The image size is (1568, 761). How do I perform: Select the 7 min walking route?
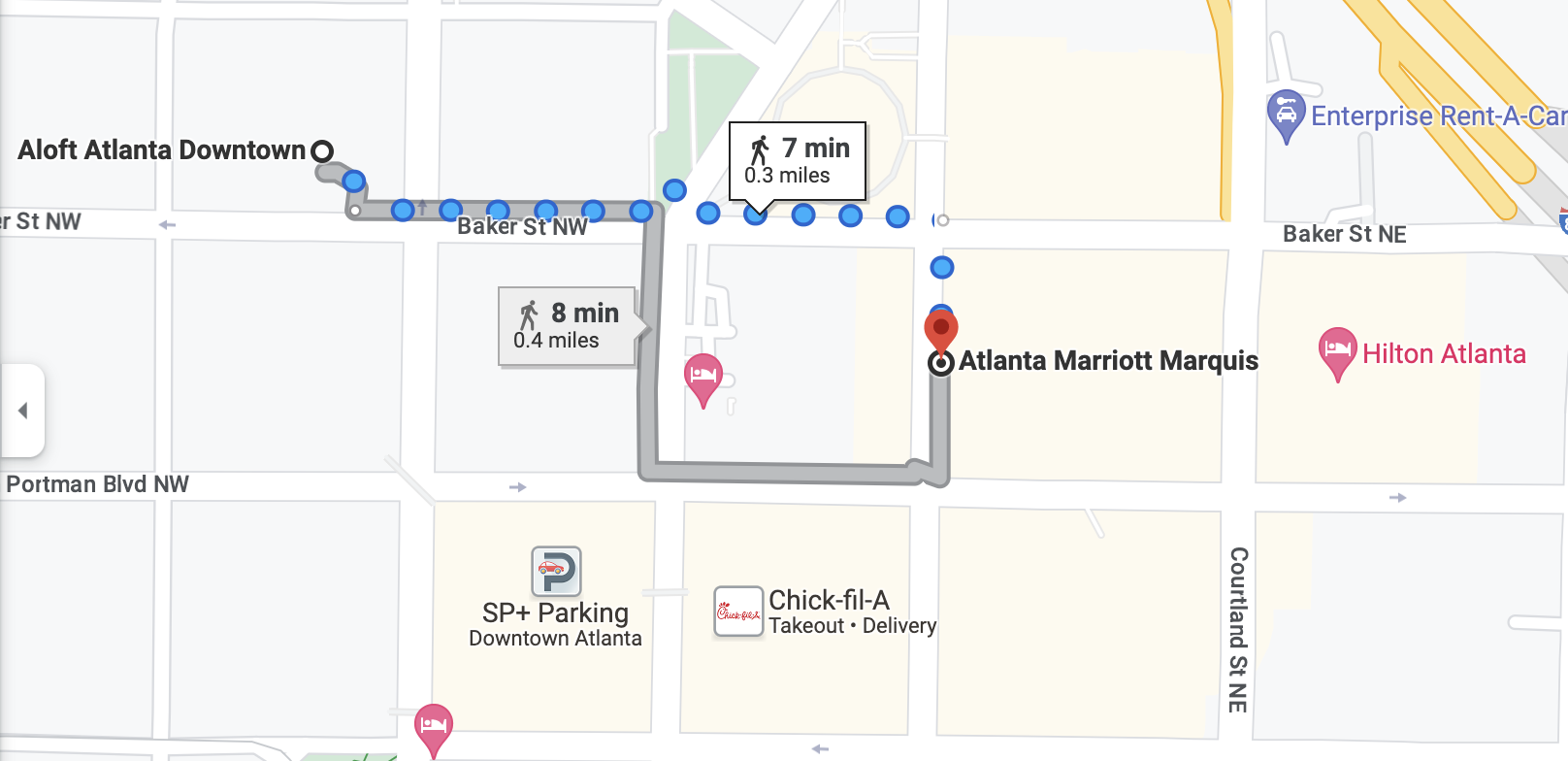pos(797,160)
